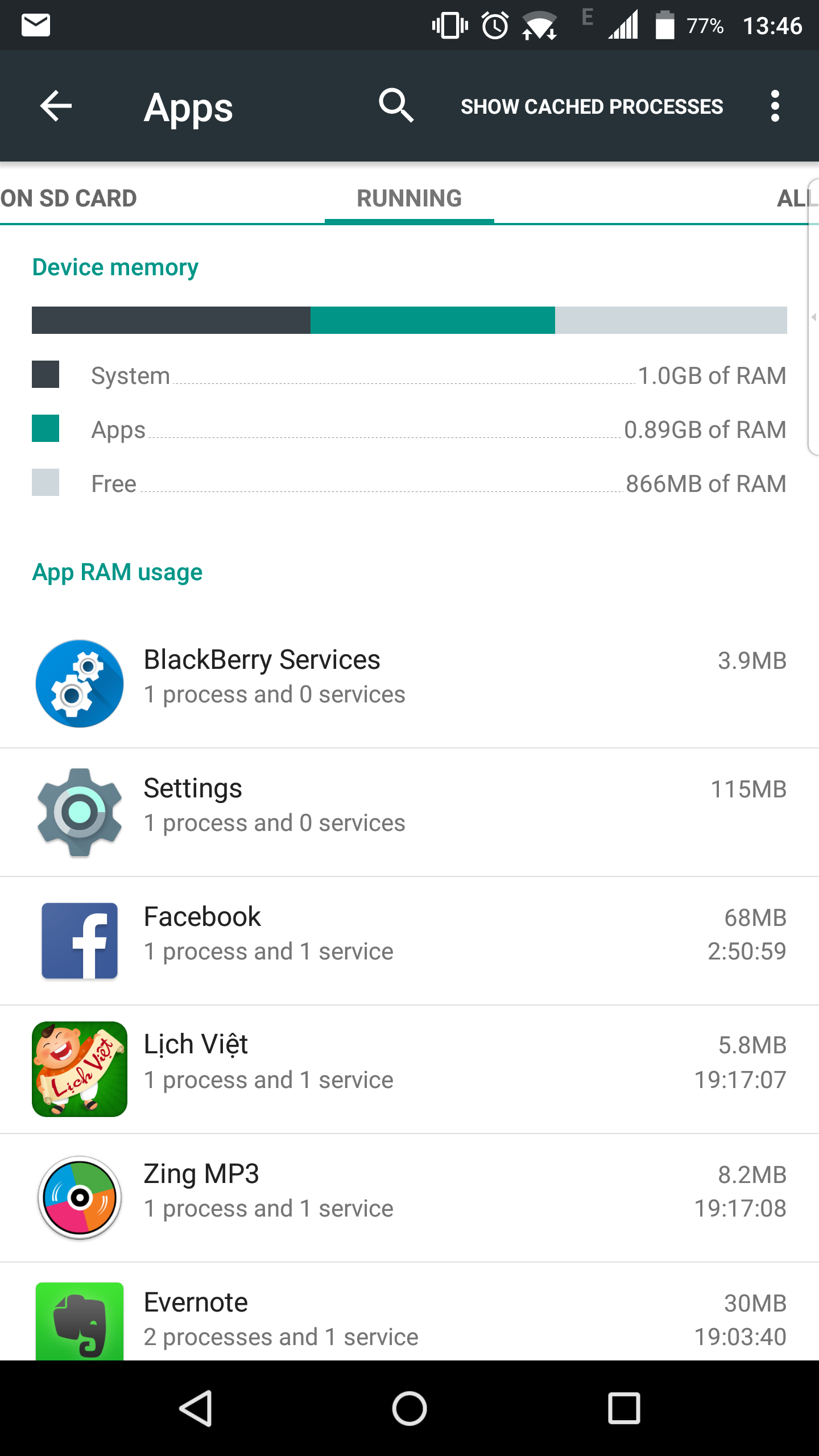
Task: Check Zing MP3 running service details
Action: click(409, 1197)
